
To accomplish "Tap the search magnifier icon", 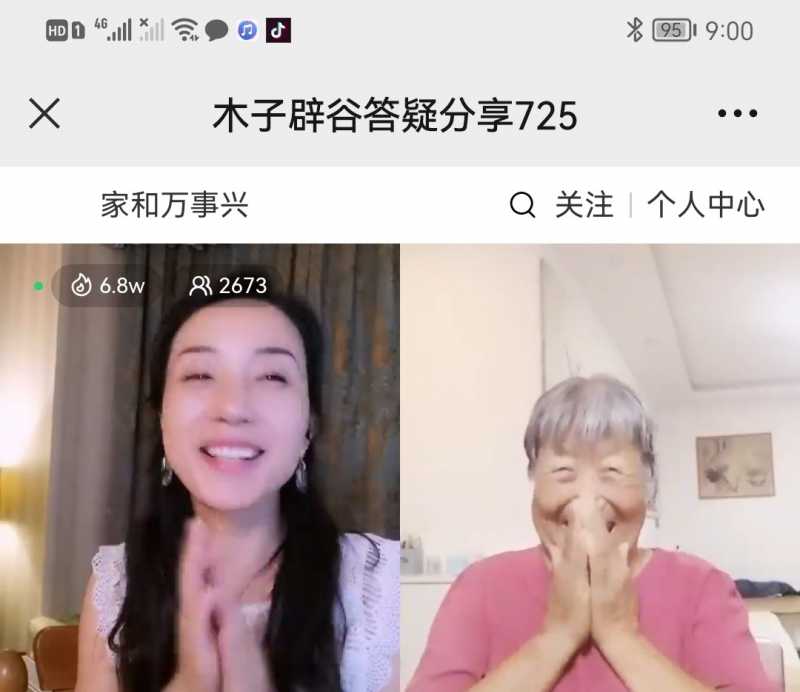I will pyautogui.click(x=522, y=206).
